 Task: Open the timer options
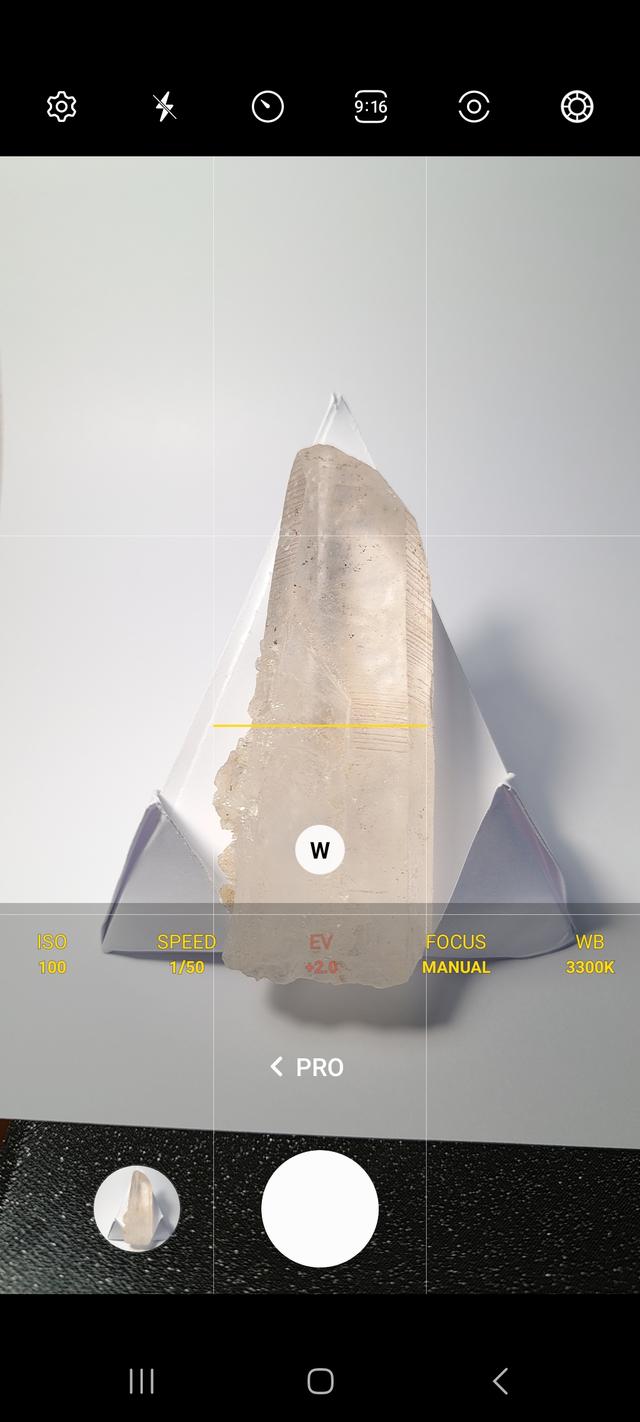(267, 107)
